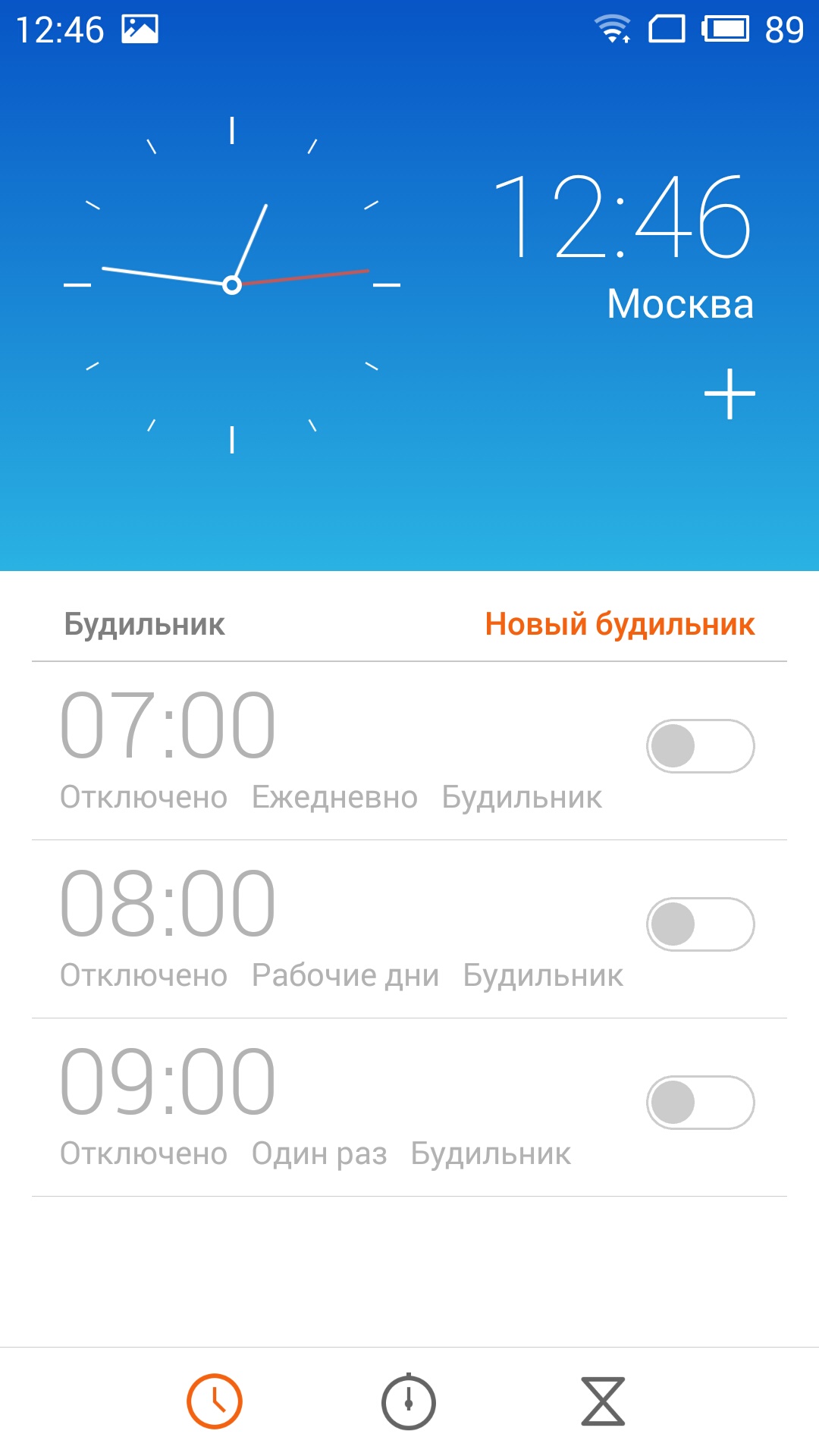
Task: Add a new world clock city
Action: pos(730,394)
